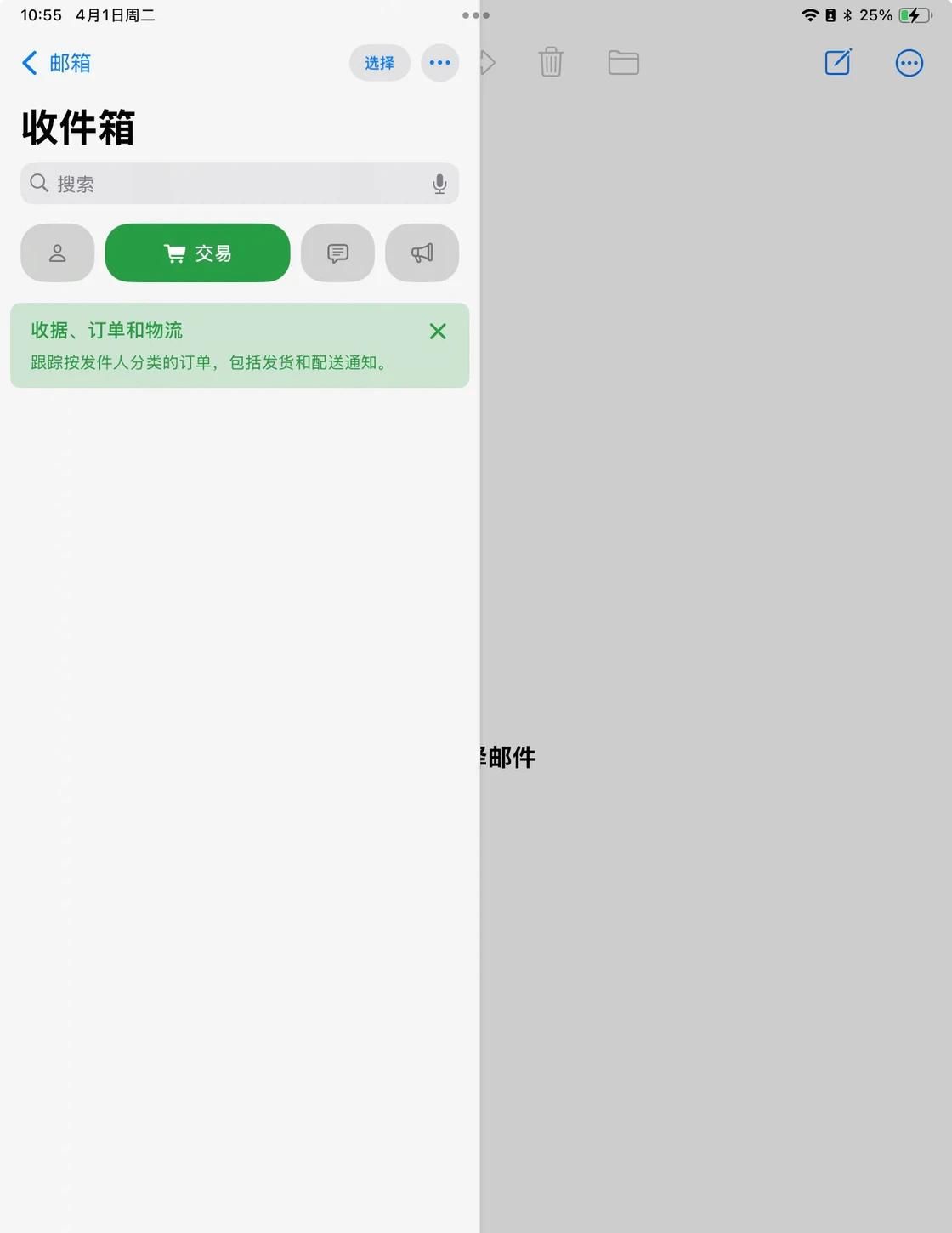Select the 交易 transactions category
The height and width of the screenshot is (1233, 952).
click(x=197, y=253)
